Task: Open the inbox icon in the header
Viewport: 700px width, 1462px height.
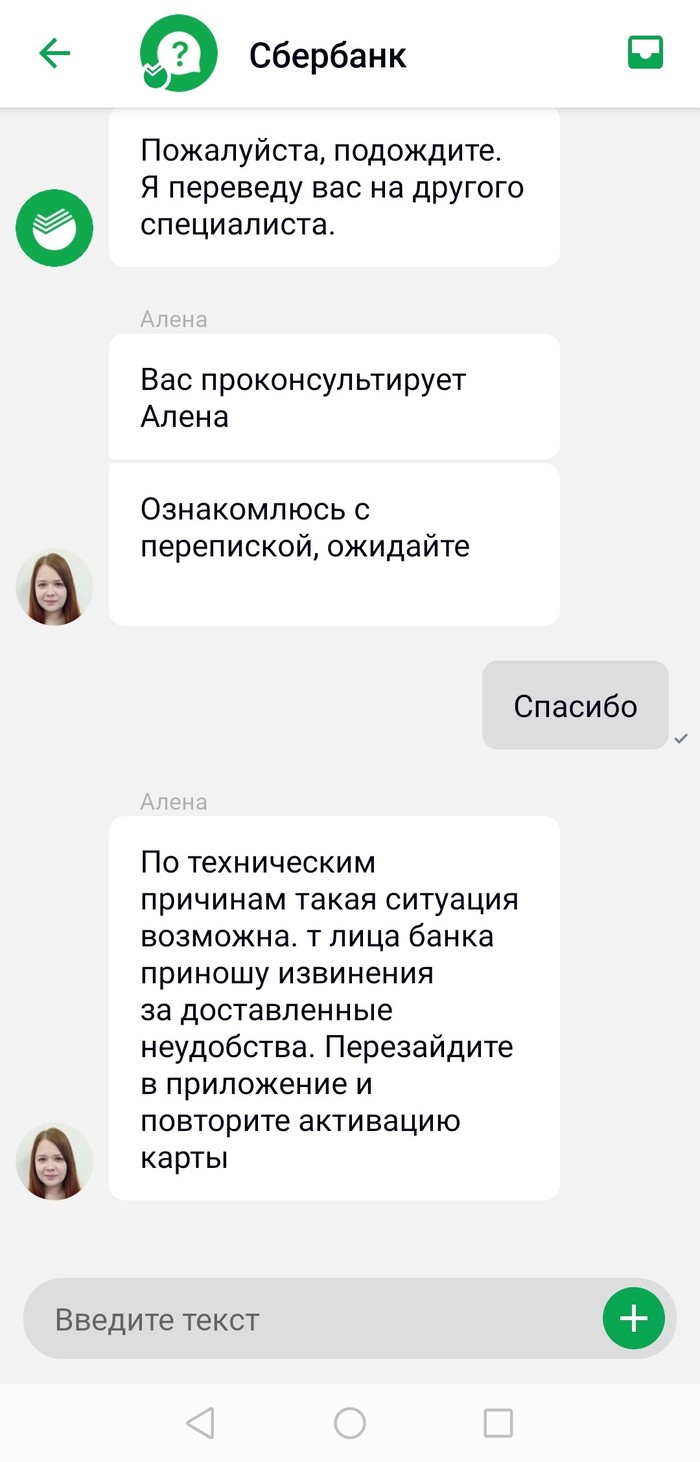Action: pos(645,52)
